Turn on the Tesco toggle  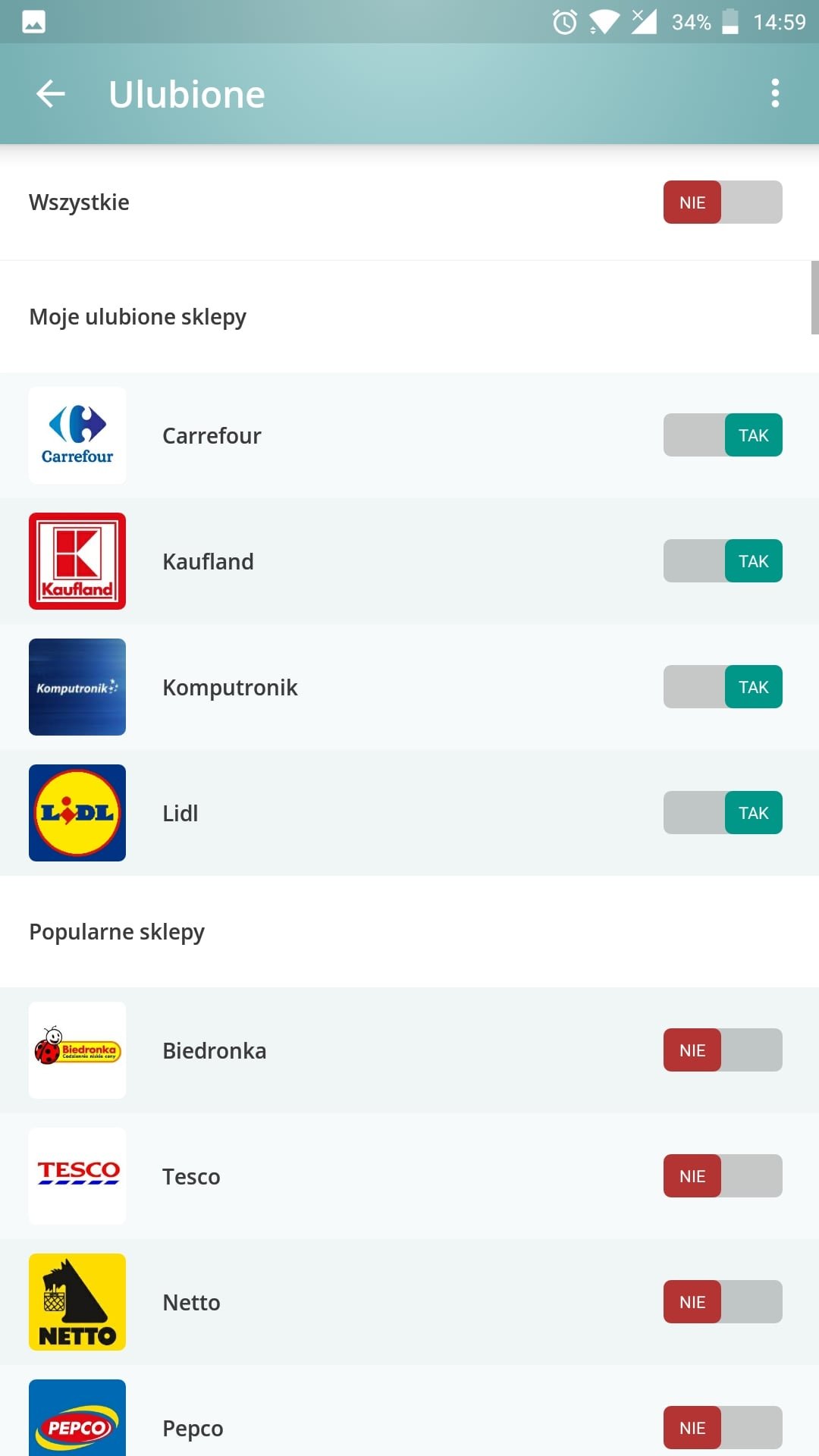(723, 1176)
